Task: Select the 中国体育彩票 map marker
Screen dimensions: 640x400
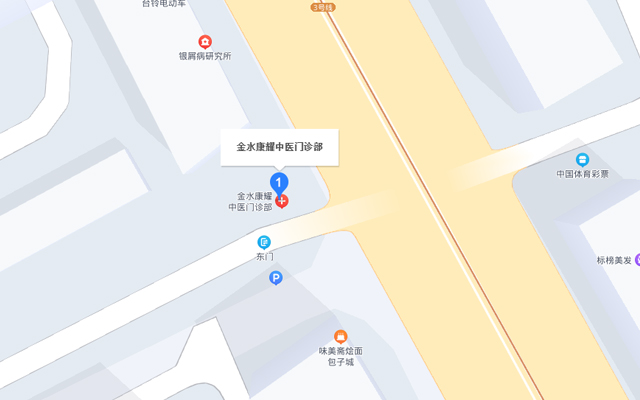Action: tap(582, 160)
